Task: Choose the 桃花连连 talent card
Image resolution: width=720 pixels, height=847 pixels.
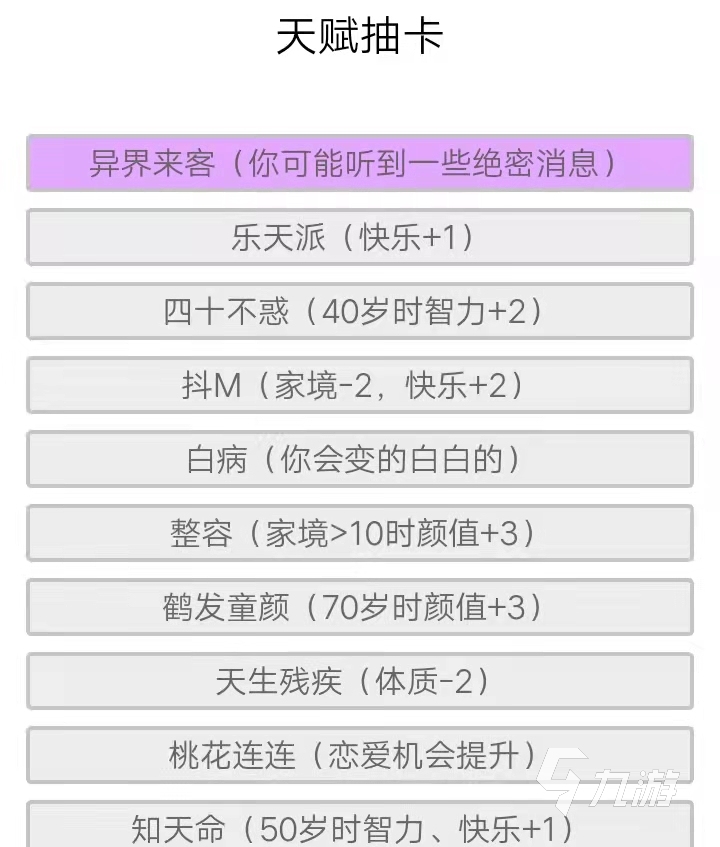Action: (359, 755)
